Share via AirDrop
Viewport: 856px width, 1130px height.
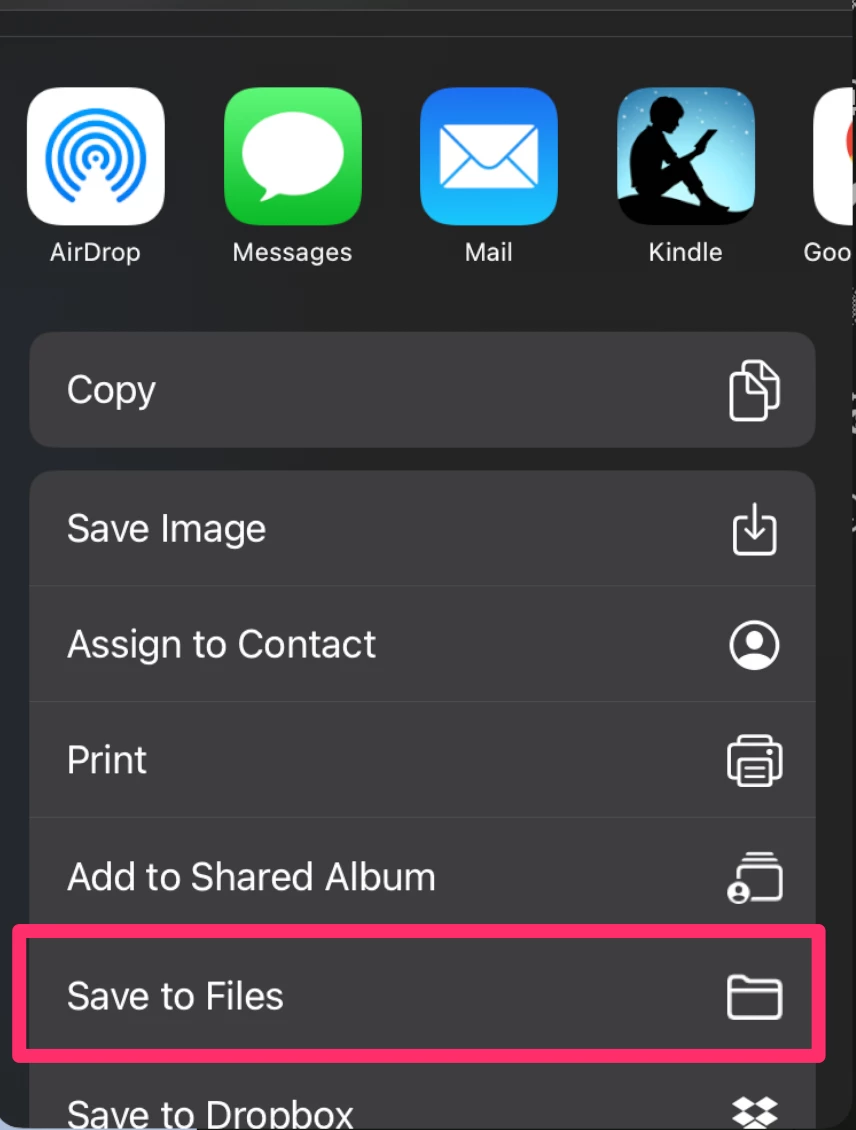click(95, 157)
